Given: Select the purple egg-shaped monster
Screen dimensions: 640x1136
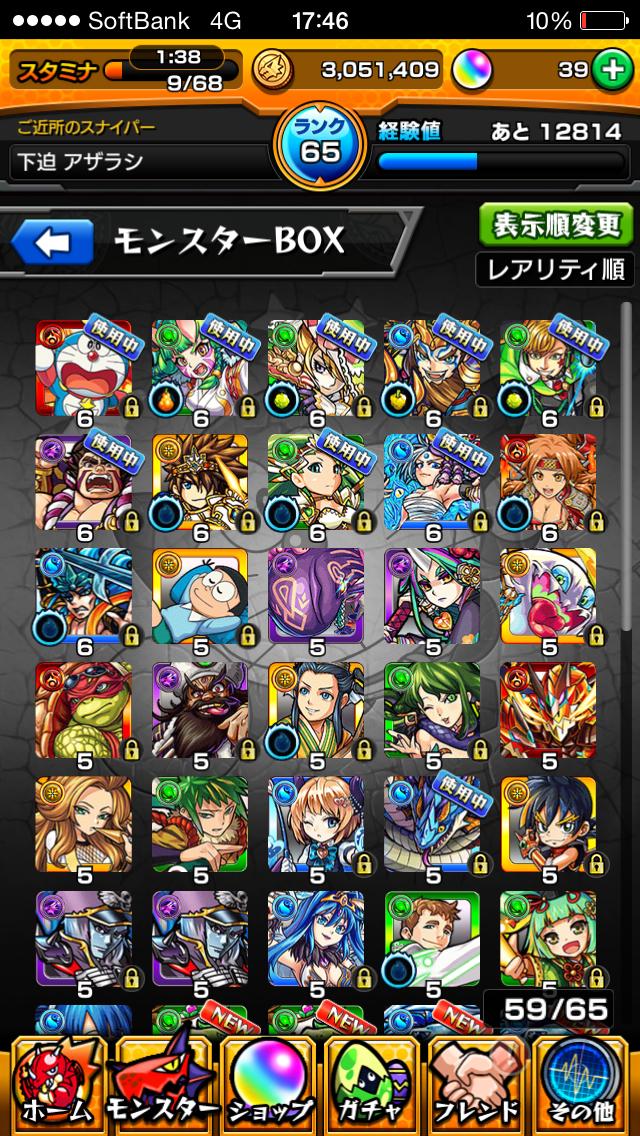Looking at the screenshot, I should tap(315, 596).
